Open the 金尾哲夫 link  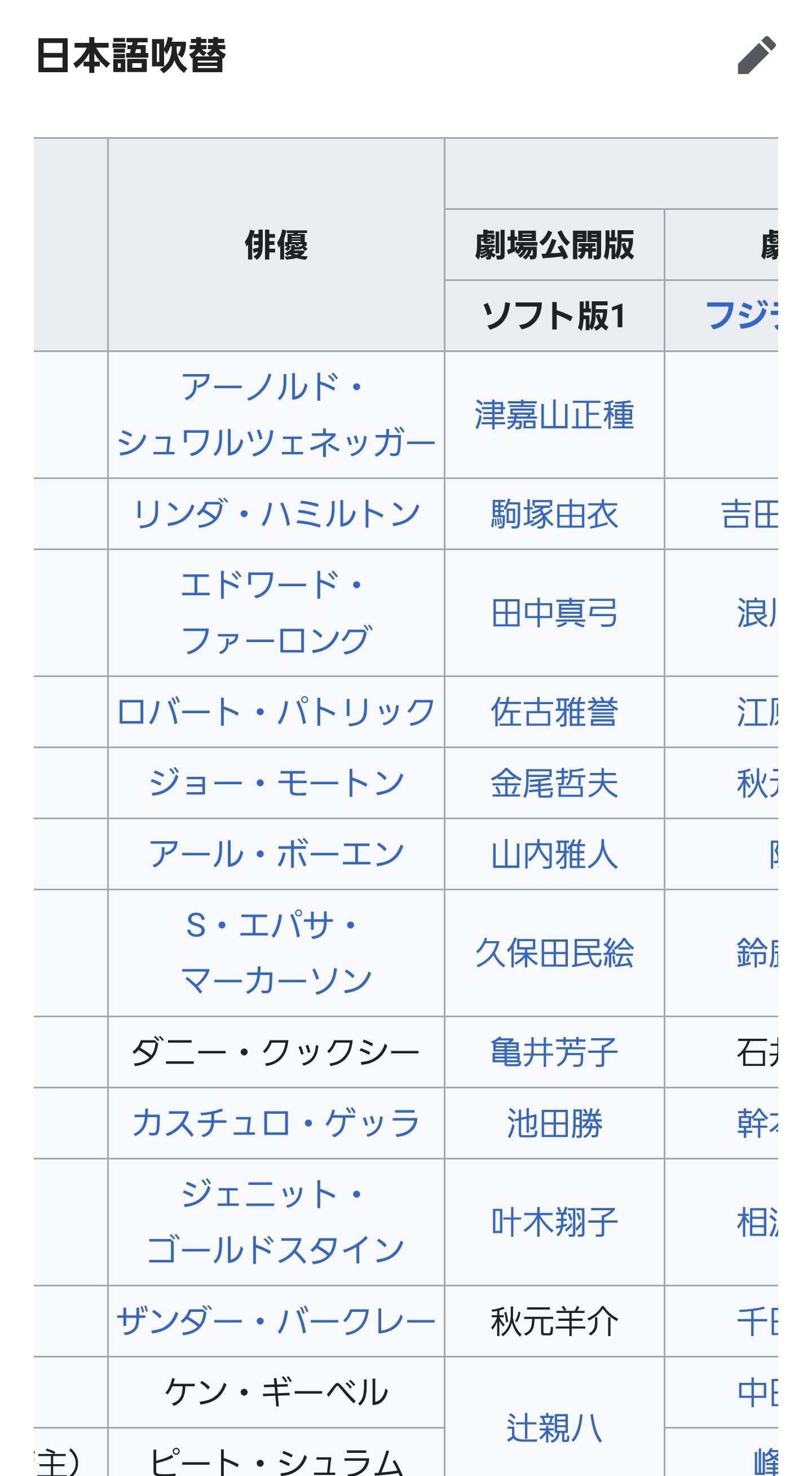[x=554, y=783]
